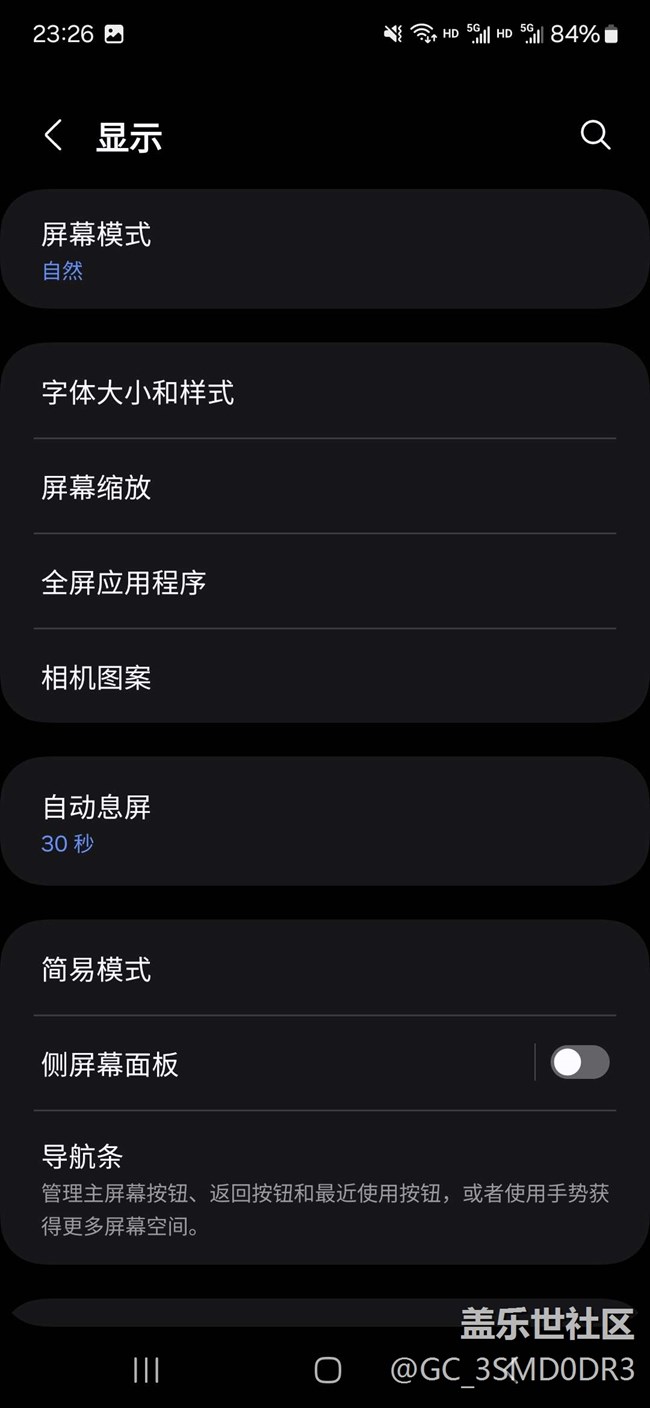Open 简易模式 settings
Viewport: 650px width, 1408px height.
(325, 969)
